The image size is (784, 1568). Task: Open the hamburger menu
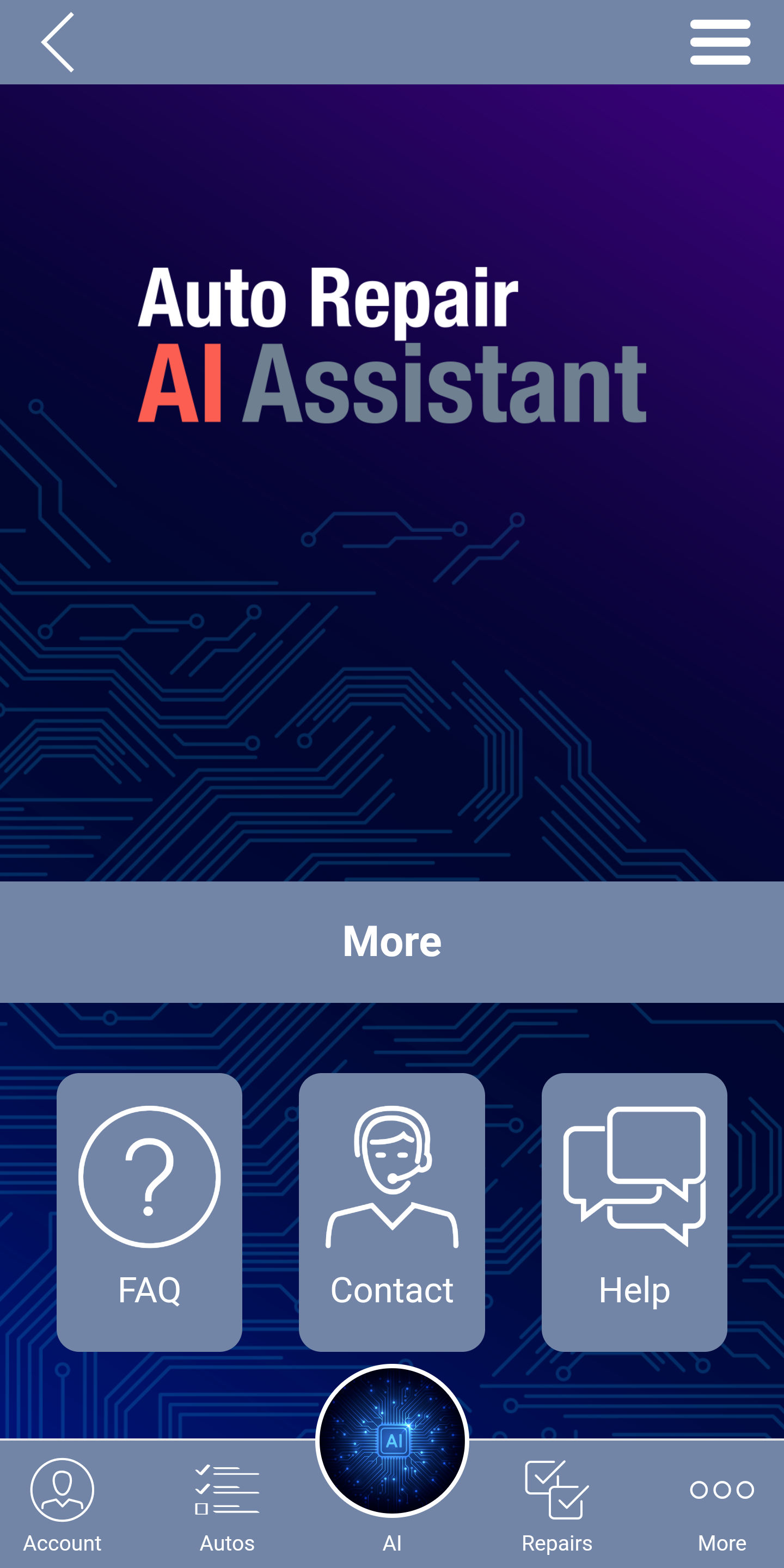click(719, 42)
